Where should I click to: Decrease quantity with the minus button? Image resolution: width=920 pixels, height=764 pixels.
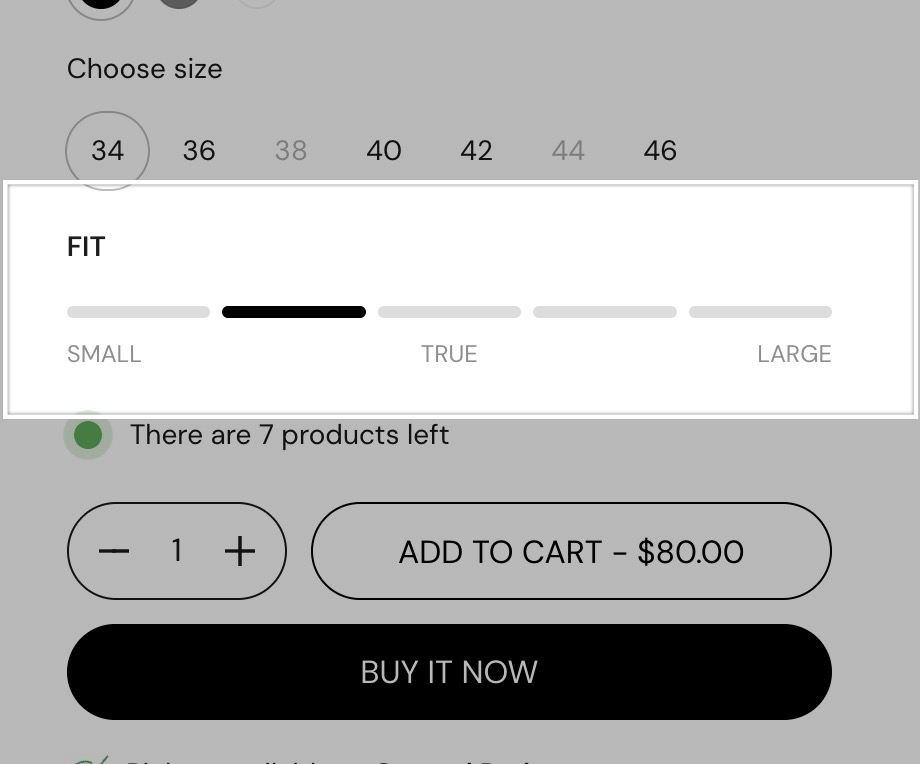pos(115,551)
